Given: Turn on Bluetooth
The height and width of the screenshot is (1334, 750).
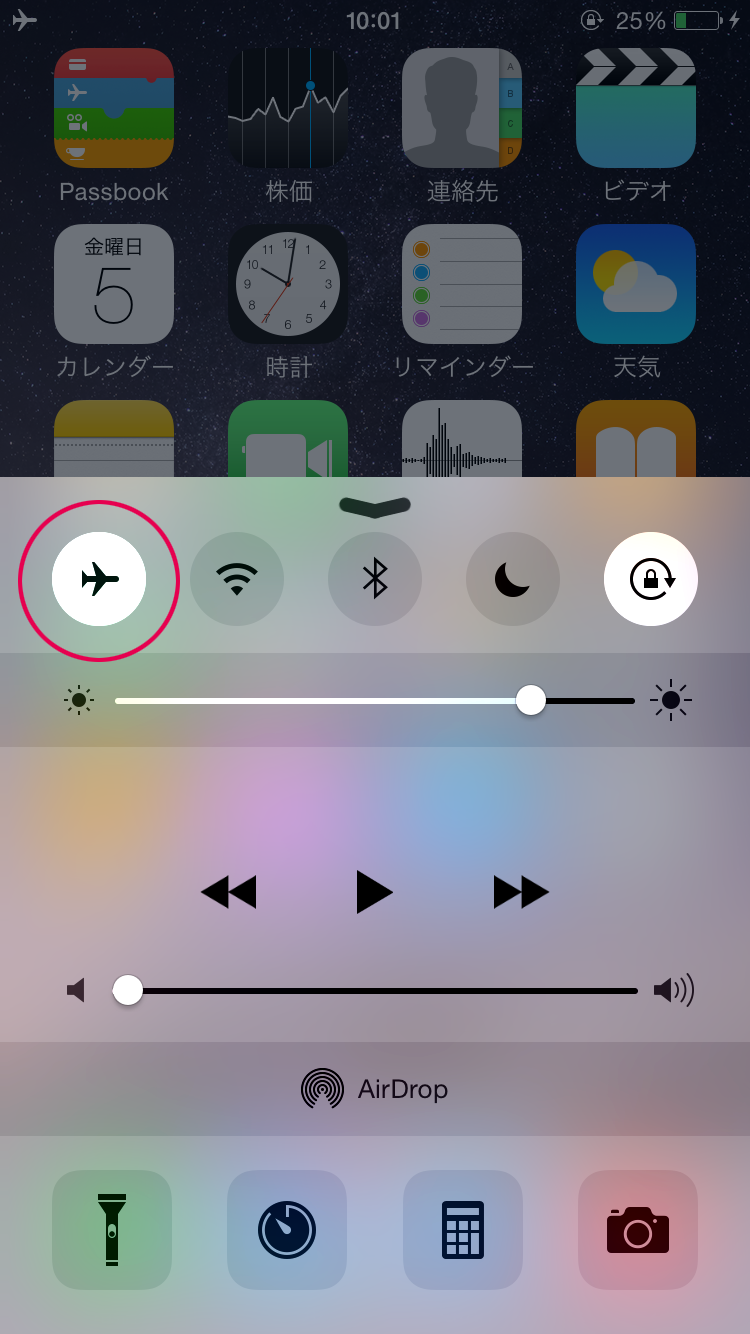Looking at the screenshot, I should [375, 579].
